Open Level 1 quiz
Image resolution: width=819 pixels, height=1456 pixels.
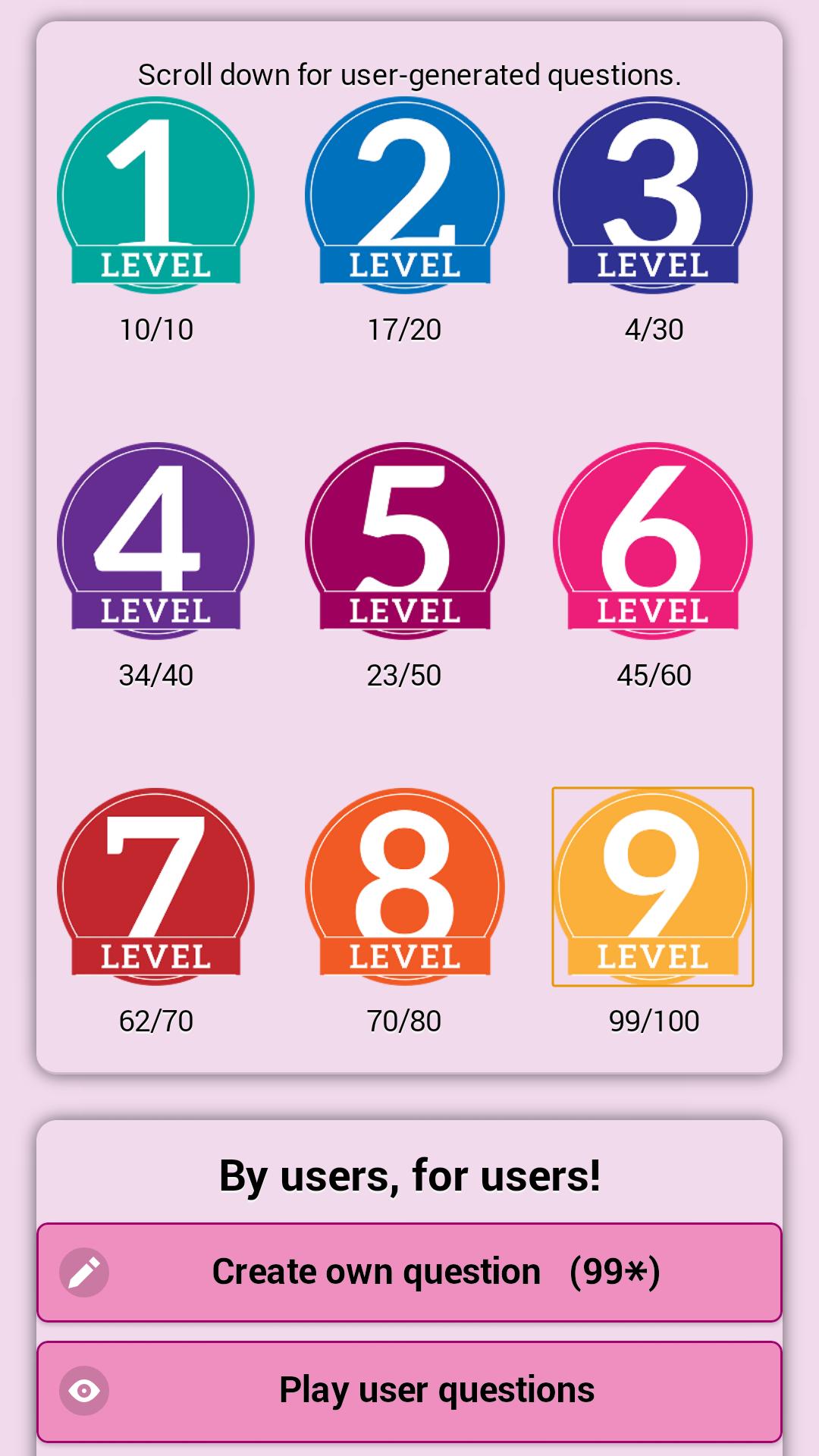(156, 195)
